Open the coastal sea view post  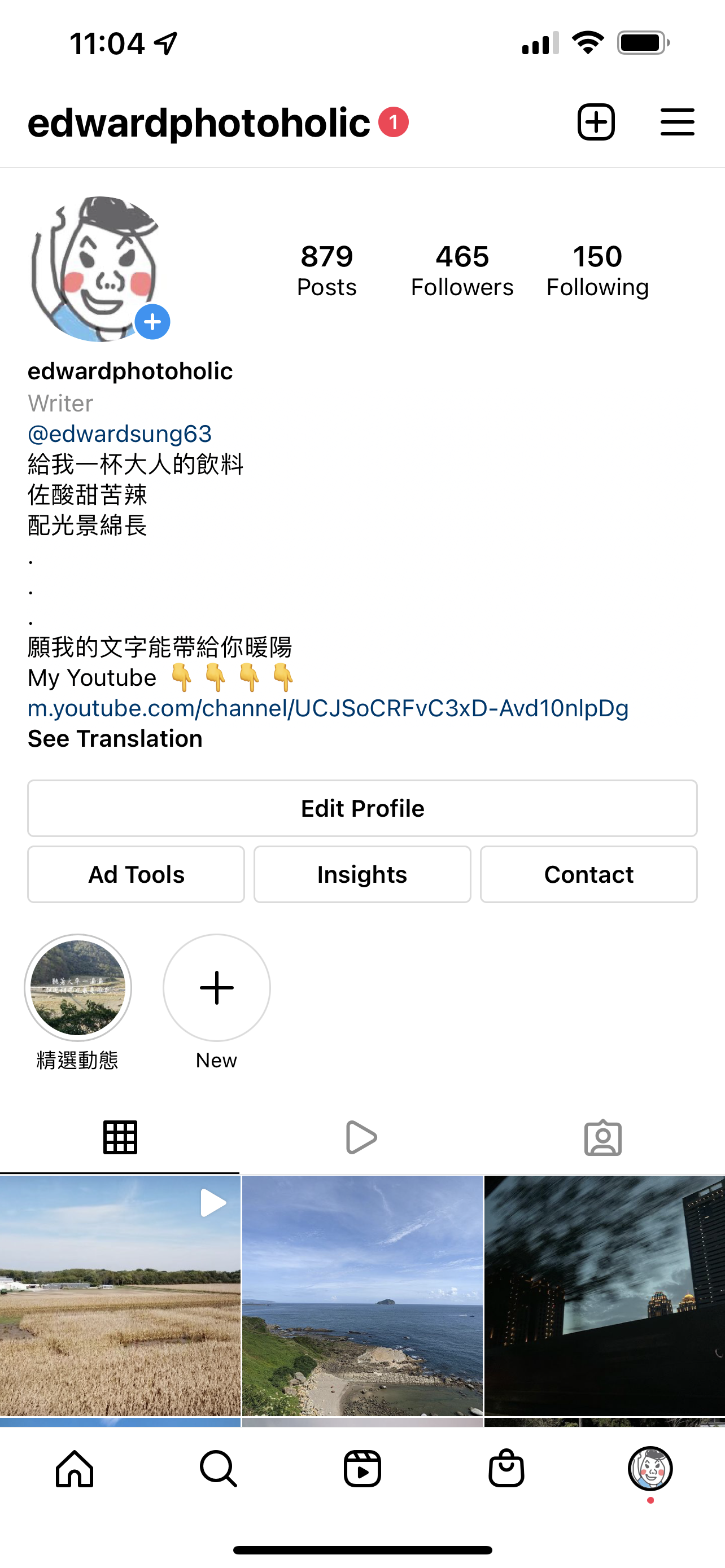tap(362, 1296)
